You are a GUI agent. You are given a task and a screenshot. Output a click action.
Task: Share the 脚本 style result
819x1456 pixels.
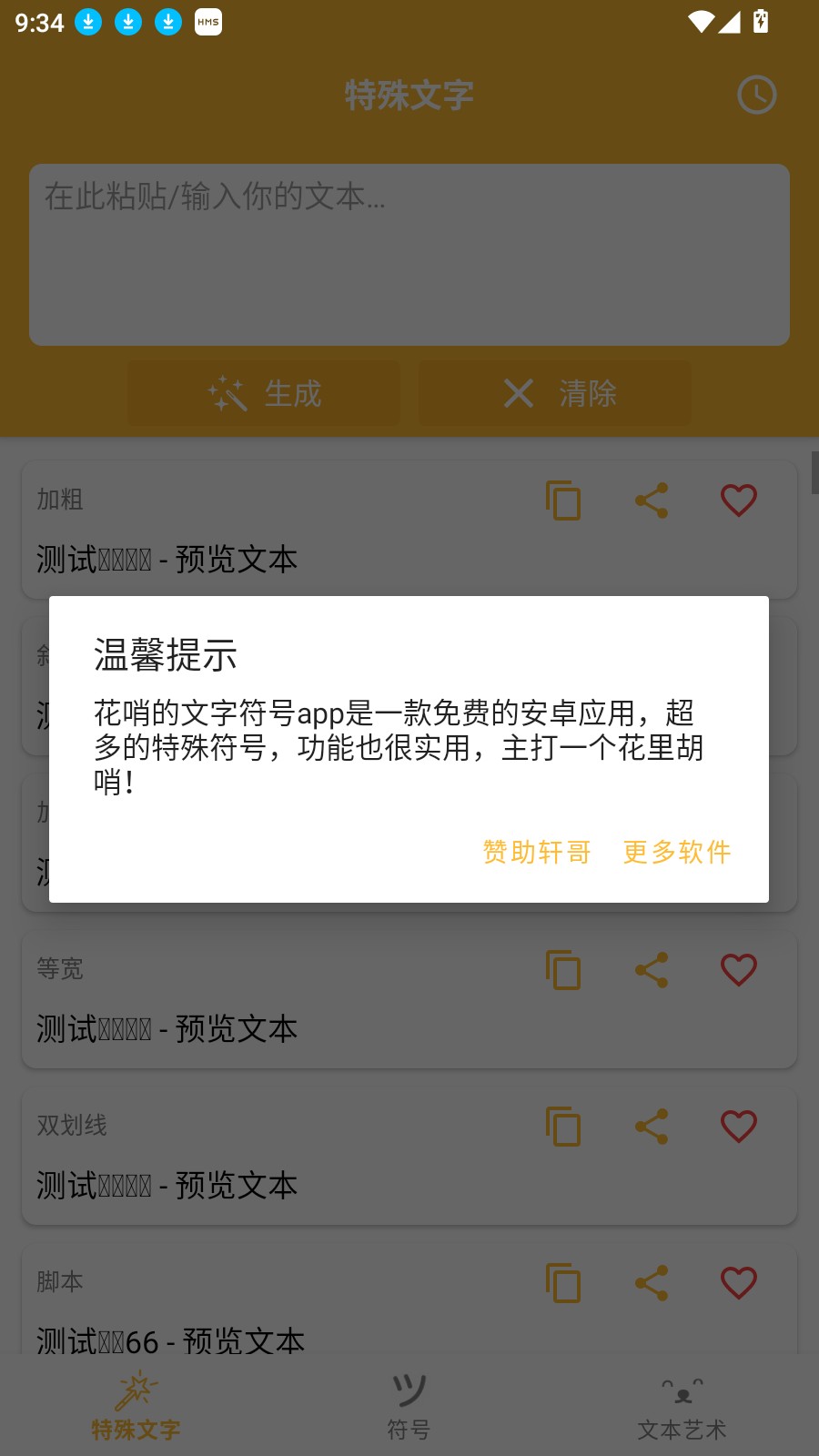(x=651, y=1283)
